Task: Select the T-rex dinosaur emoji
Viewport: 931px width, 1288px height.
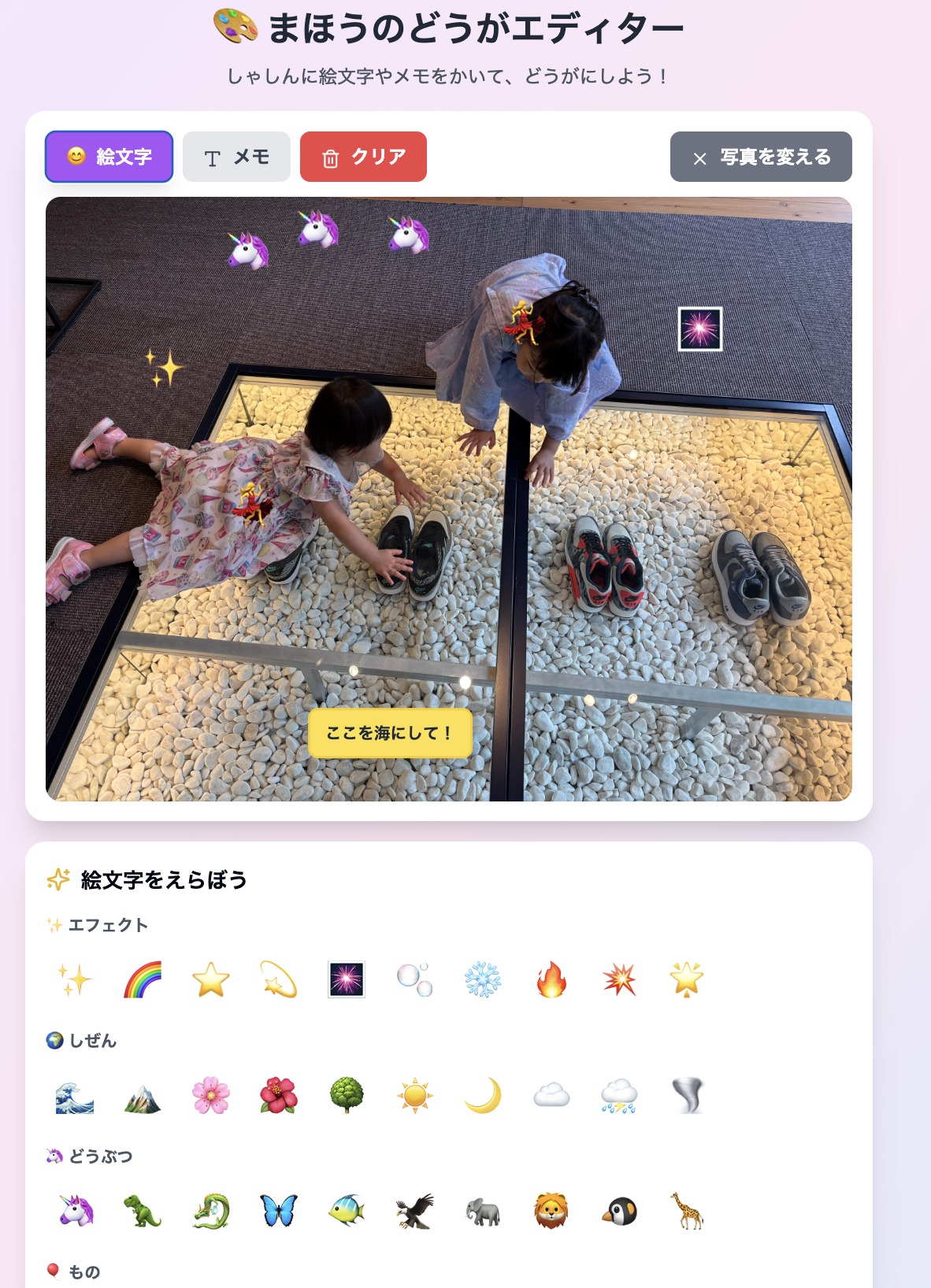Action: pos(143,1211)
